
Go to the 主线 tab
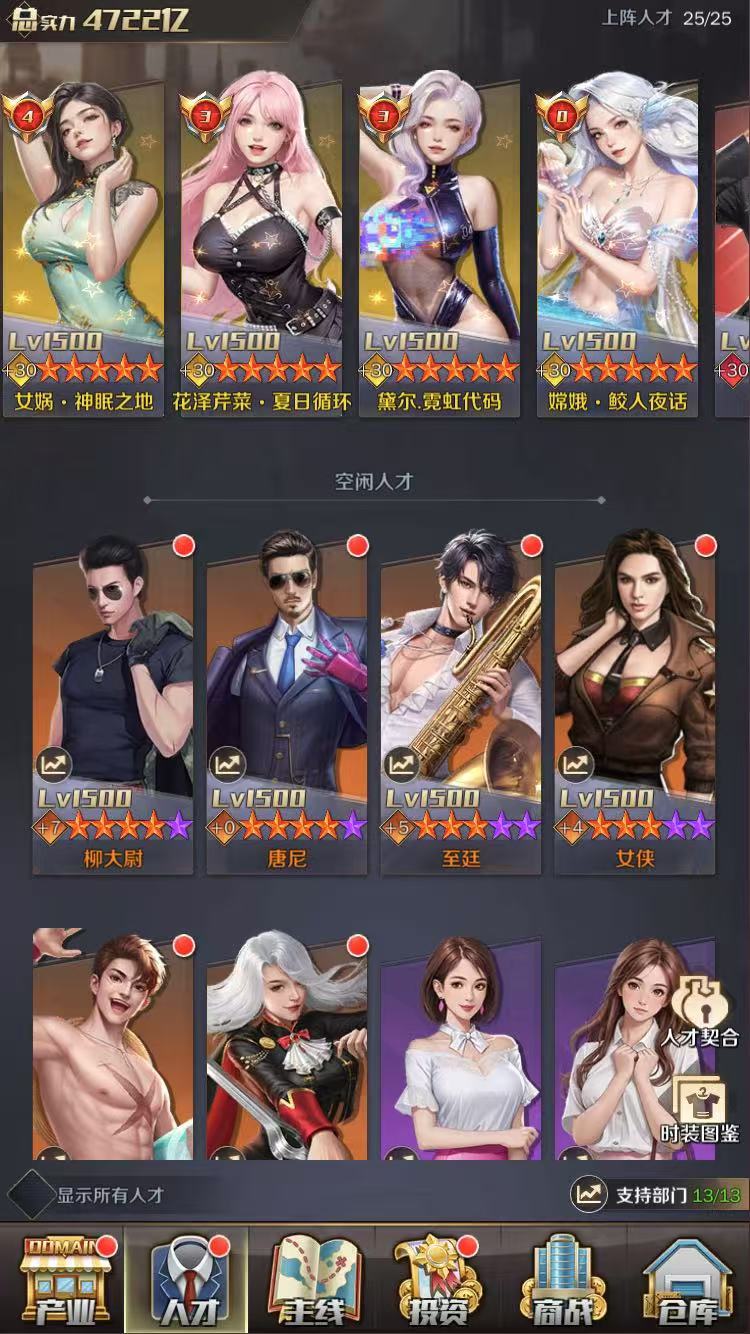[x=311, y=1280]
